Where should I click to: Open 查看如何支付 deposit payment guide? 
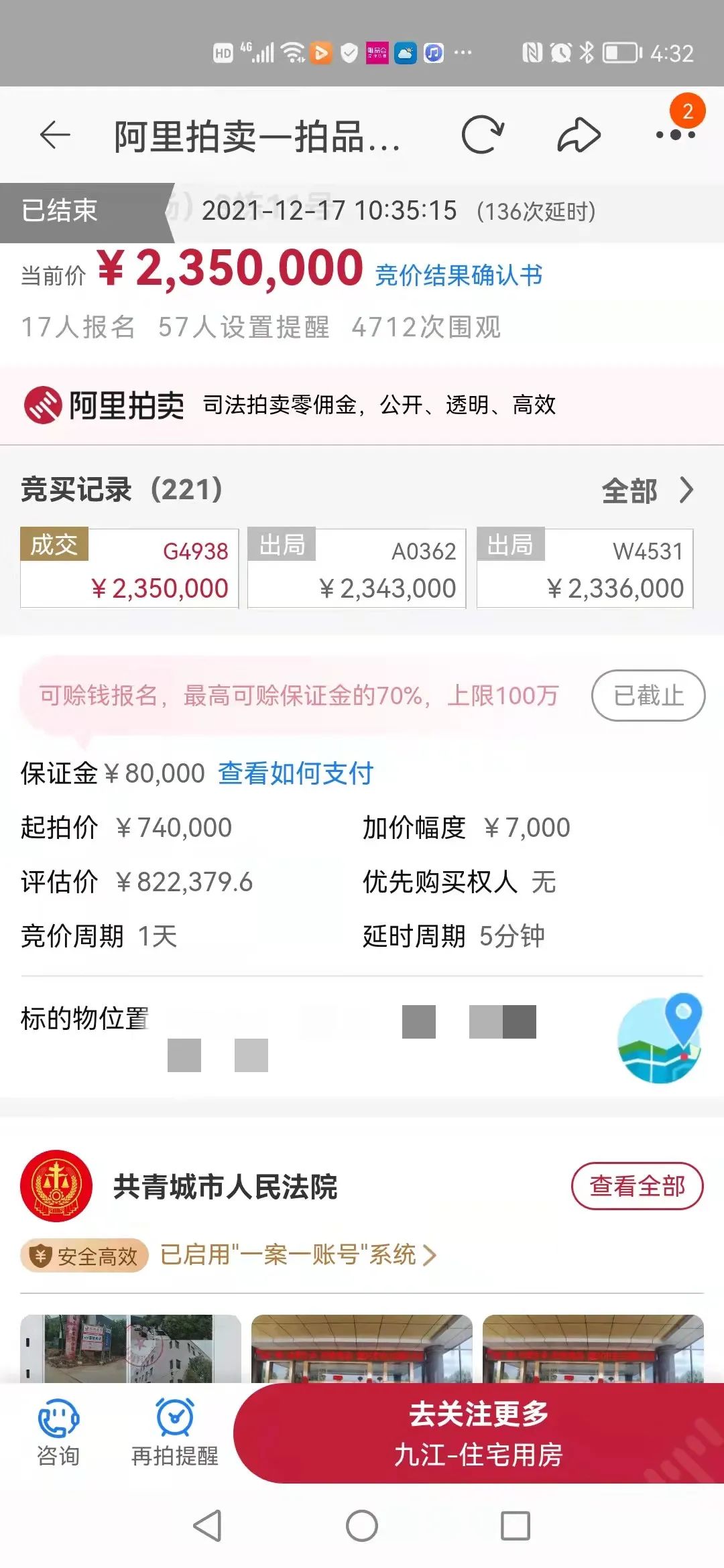coord(296,773)
